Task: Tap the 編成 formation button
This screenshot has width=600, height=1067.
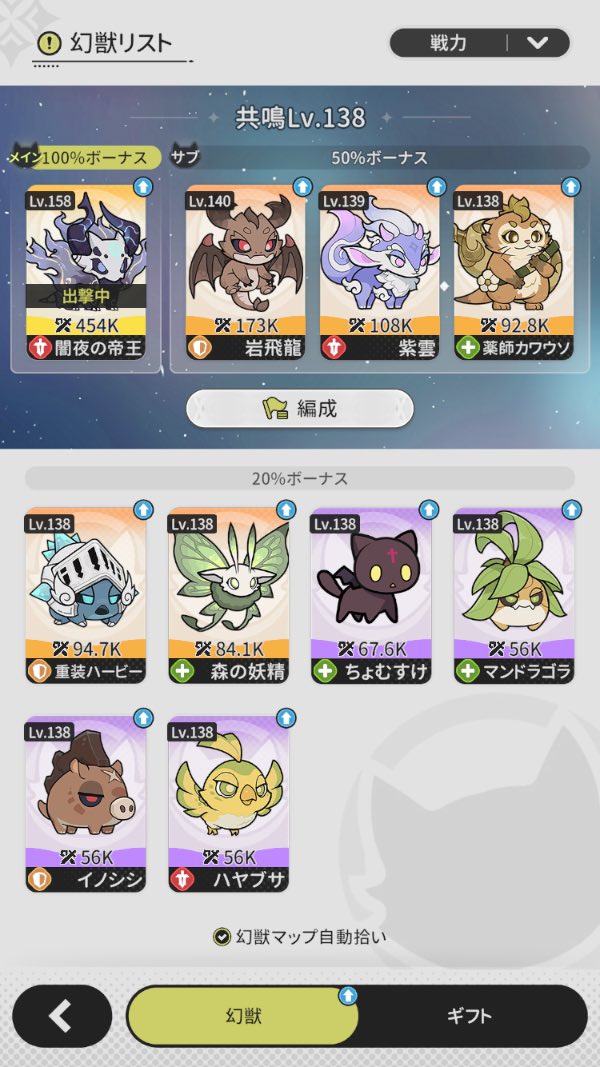Action: pyautogui.click(x=300, y=408)
